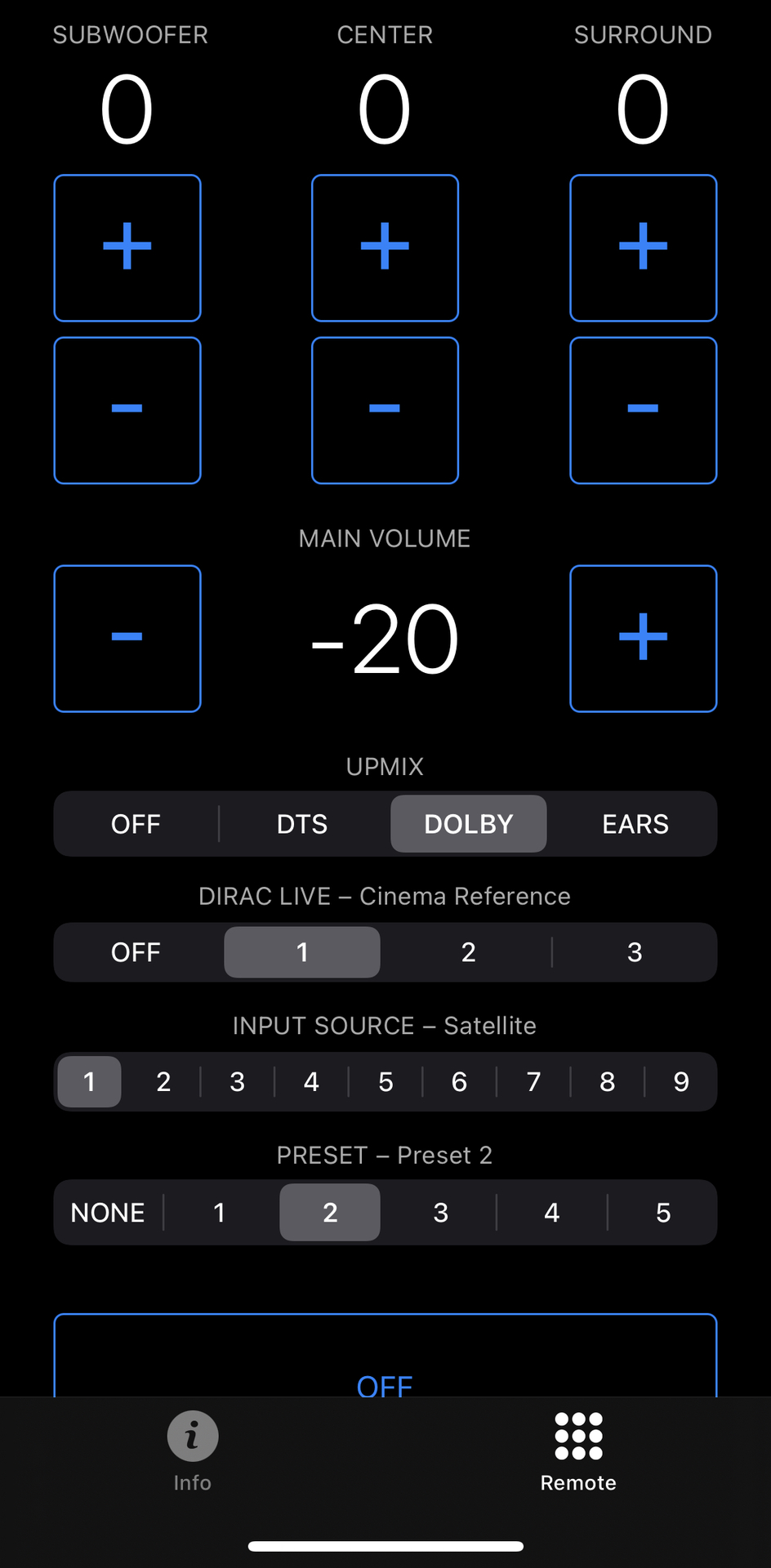Image resolution: width=771 pixels, height=1568 pixels.
Task: Switch upmix to EARS
Action: (x=635, y=824)
